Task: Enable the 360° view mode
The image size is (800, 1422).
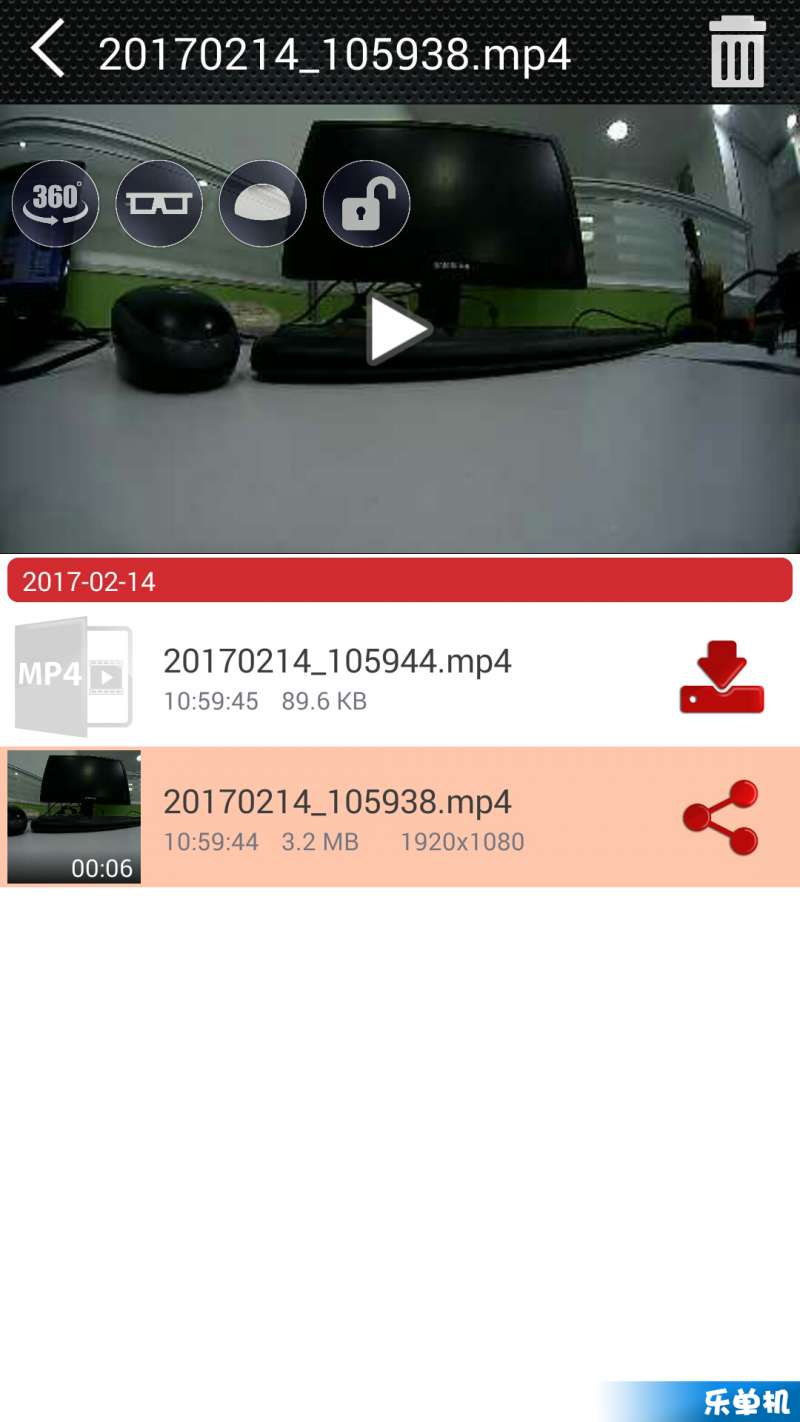Action: [x=55, y=203]
